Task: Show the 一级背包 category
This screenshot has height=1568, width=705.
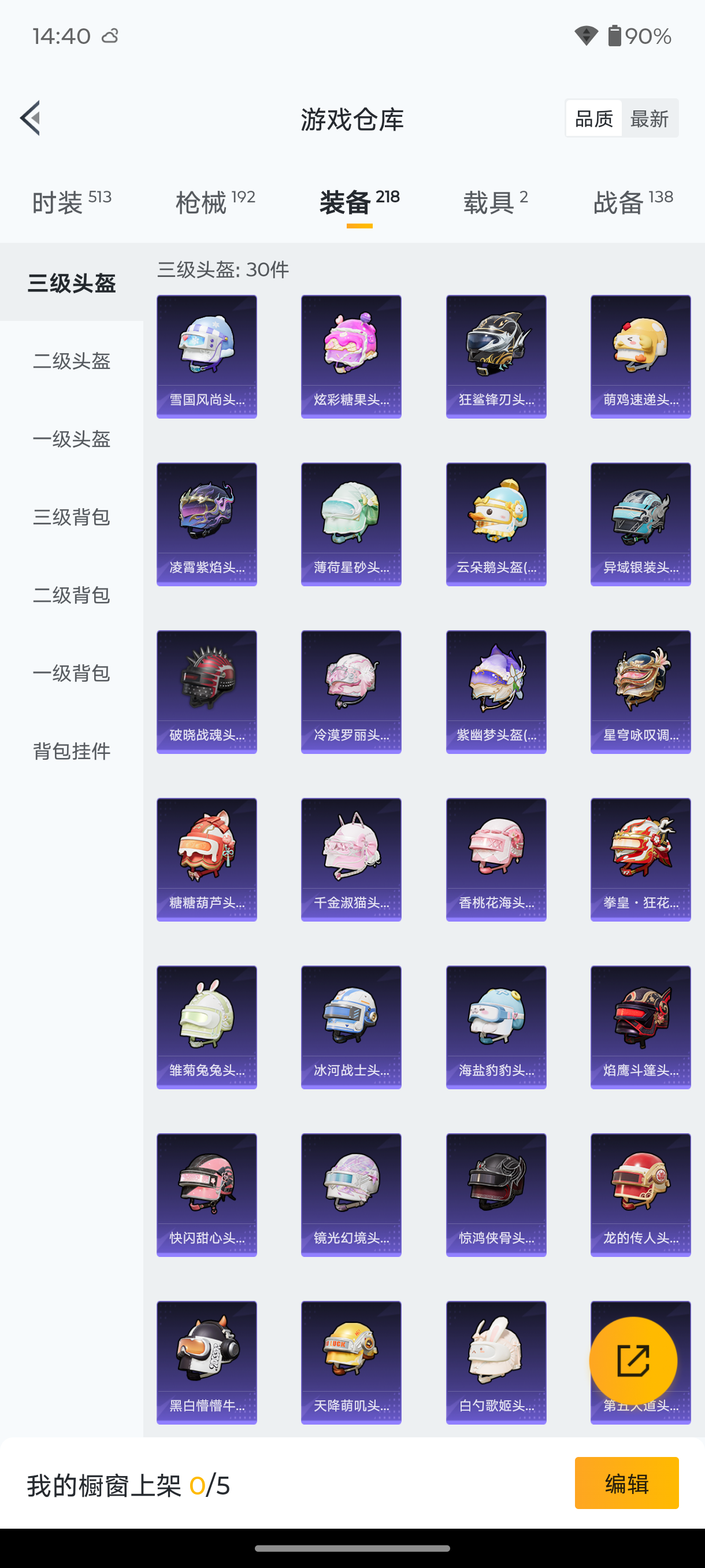Action: 72,672
